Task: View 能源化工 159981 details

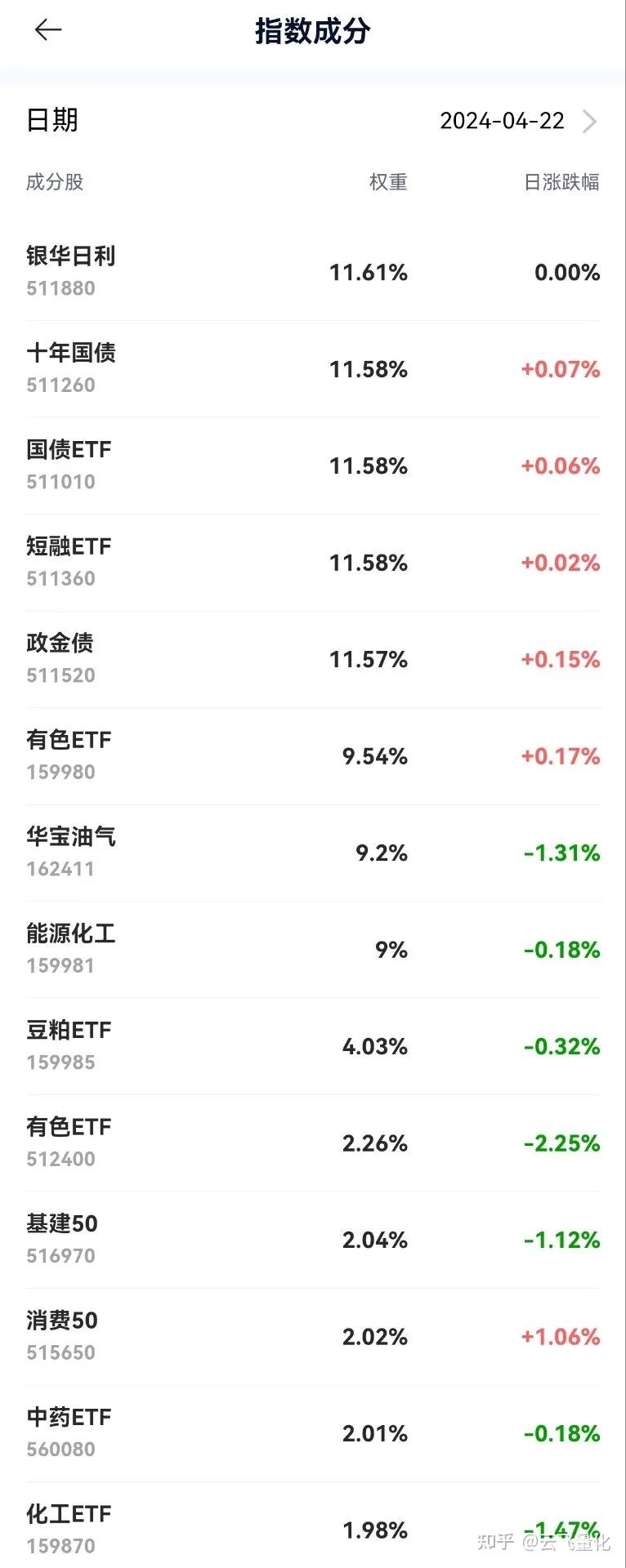Action: tap(313, 949)
